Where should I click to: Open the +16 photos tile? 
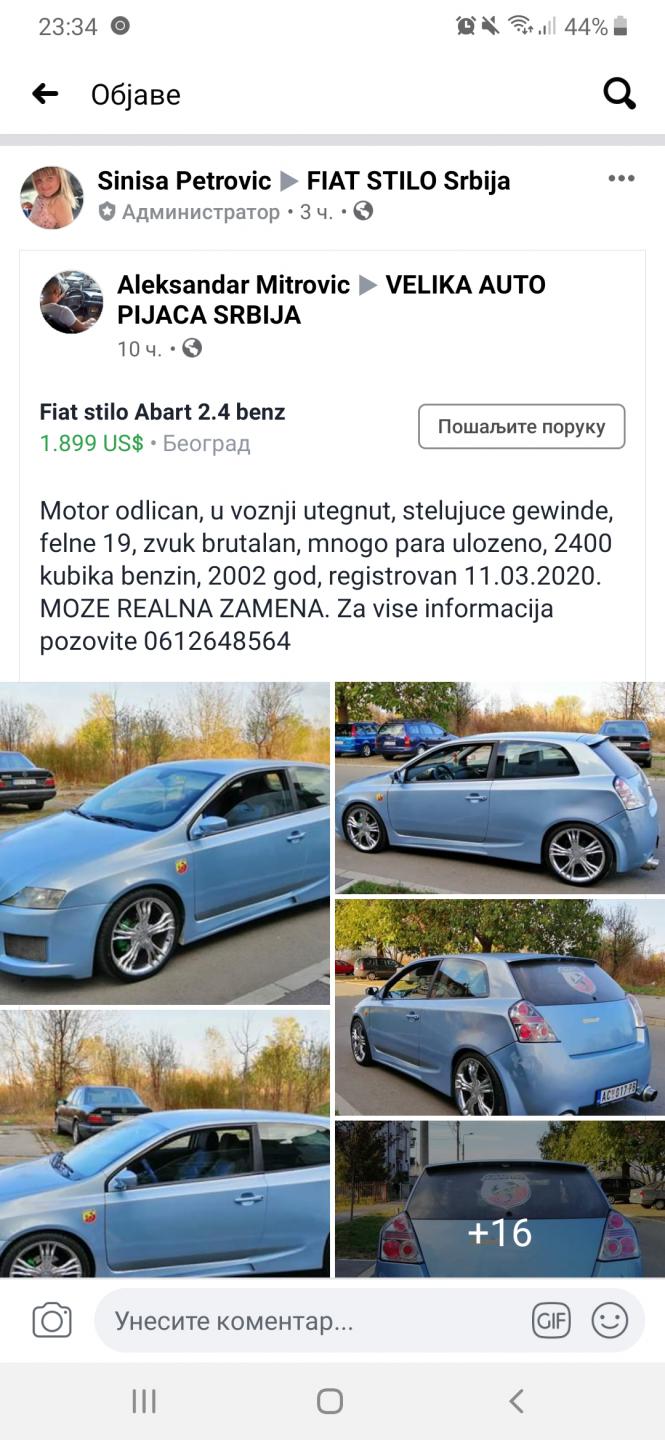(x=500, y=1199)
